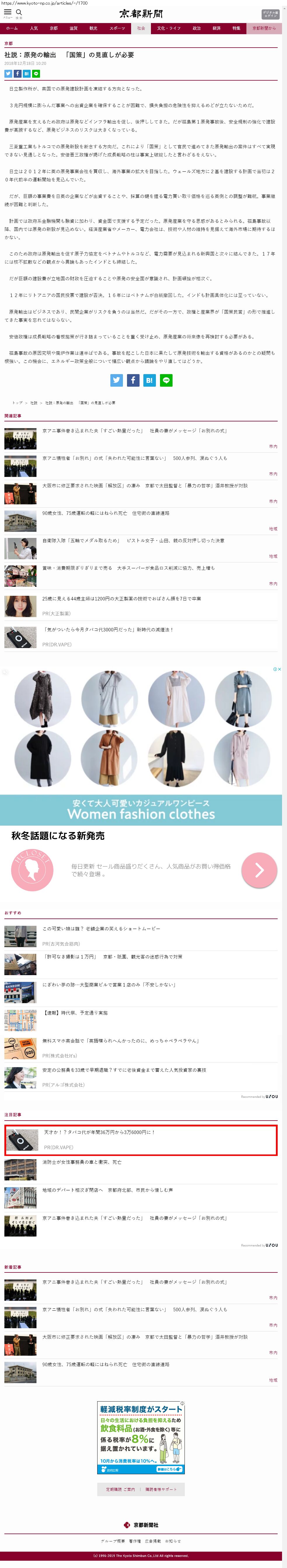This screenshot has width=287, height=1568.
Task: Tap the digital edition login button
Action: click(x=271, y=14)
